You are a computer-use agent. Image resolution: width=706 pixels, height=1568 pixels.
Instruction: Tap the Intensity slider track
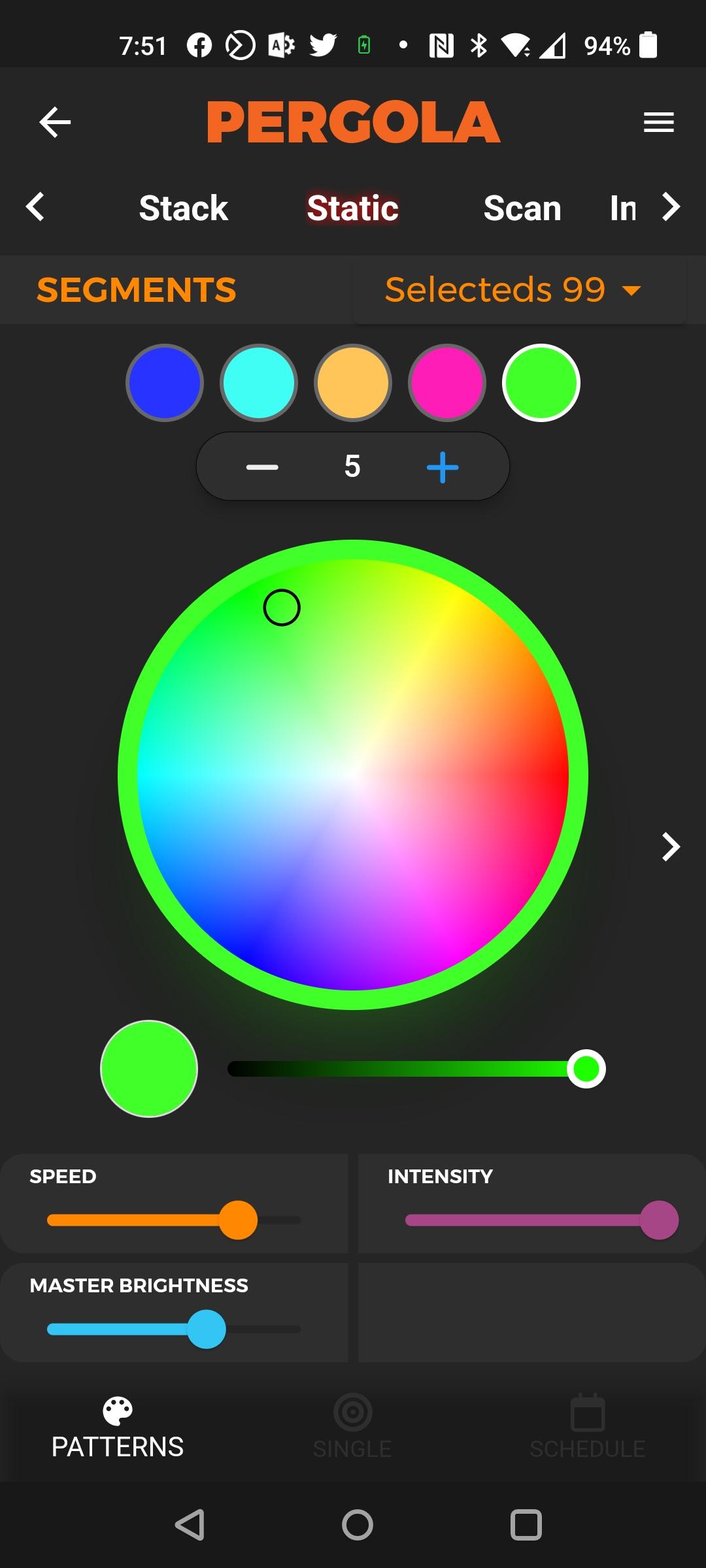541,1220
